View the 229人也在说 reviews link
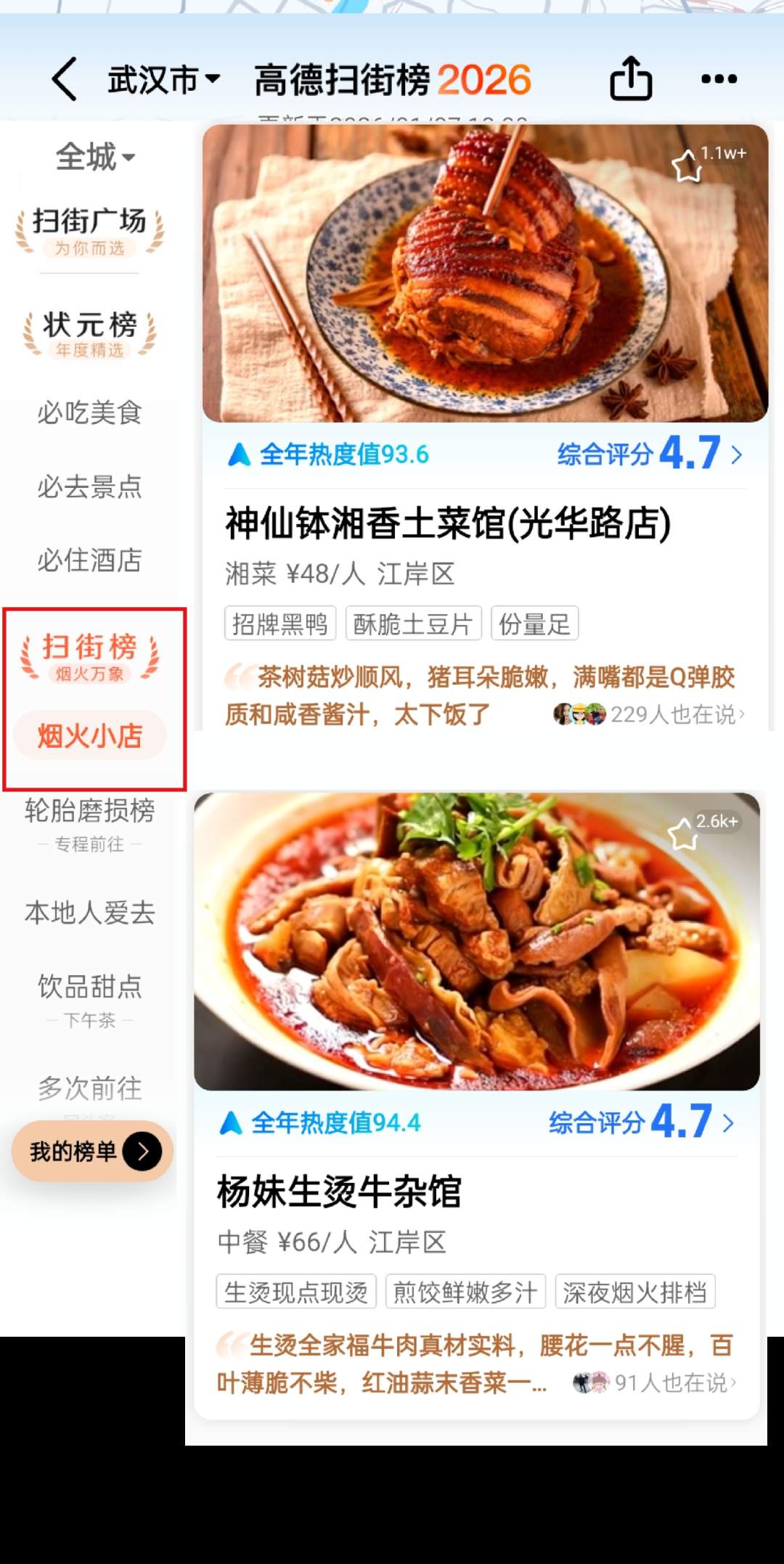 coord(675,714)
